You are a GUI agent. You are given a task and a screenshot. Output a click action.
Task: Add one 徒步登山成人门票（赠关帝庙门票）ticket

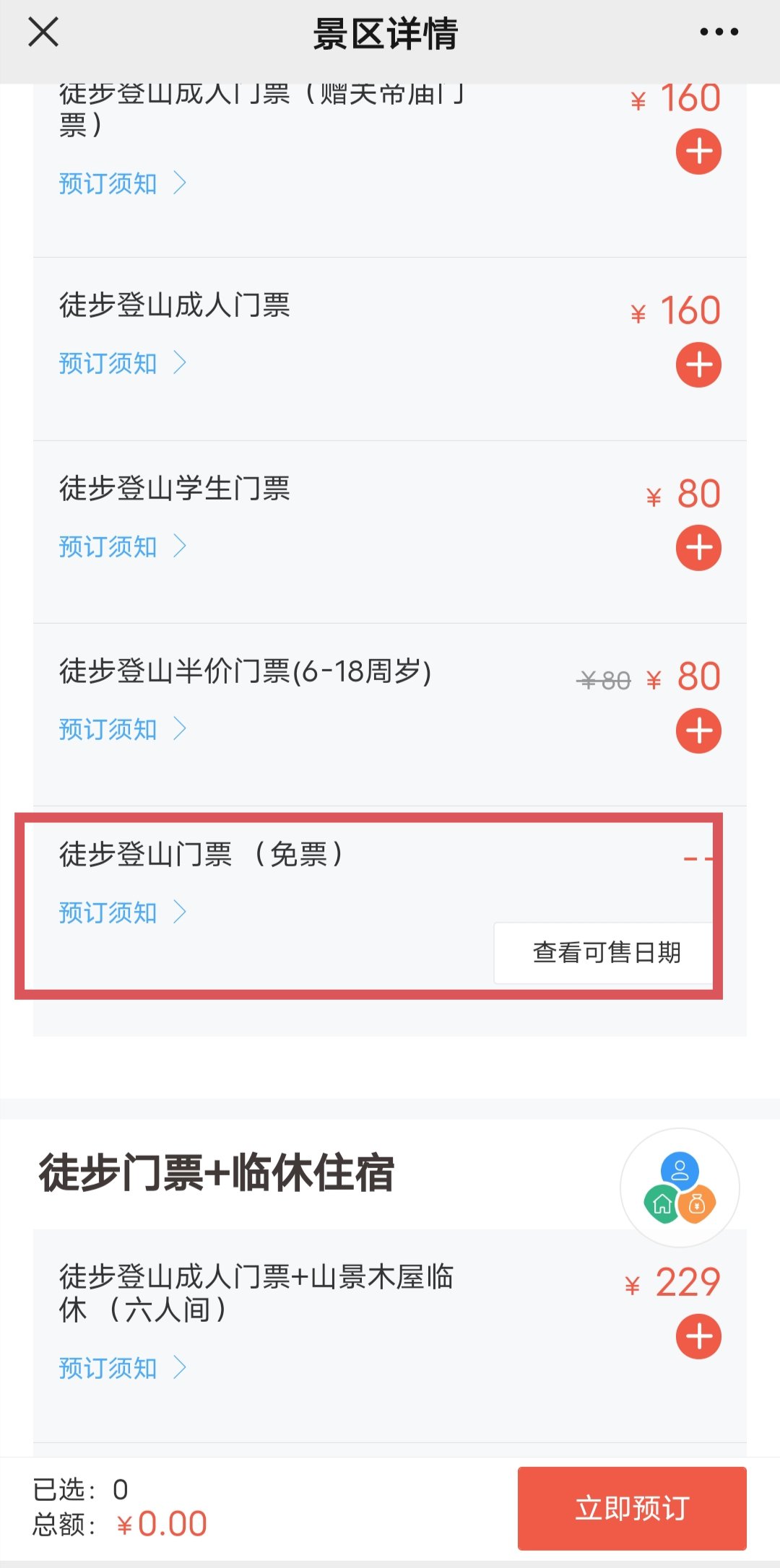point(698,152)
